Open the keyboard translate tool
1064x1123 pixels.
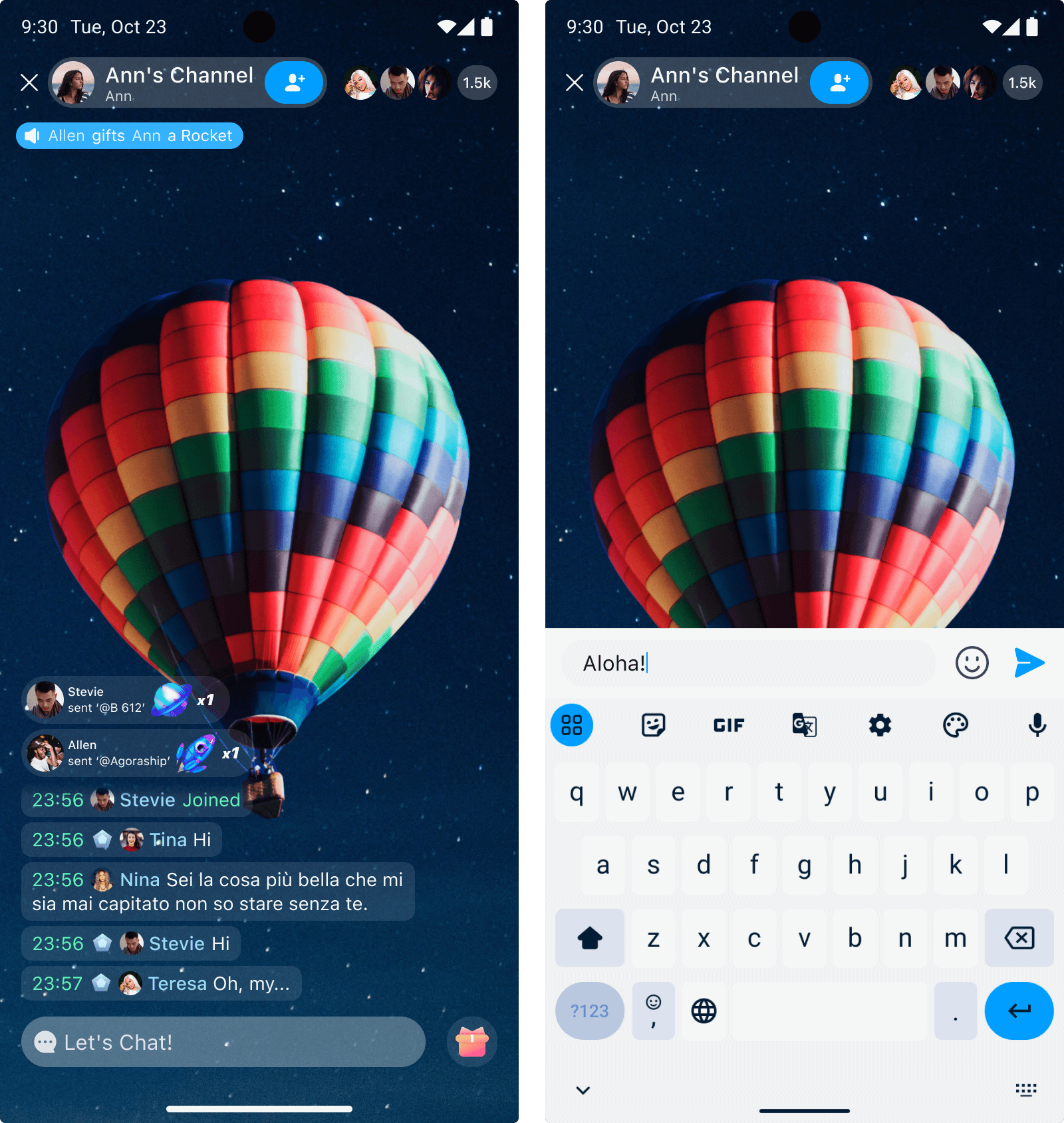804,725
